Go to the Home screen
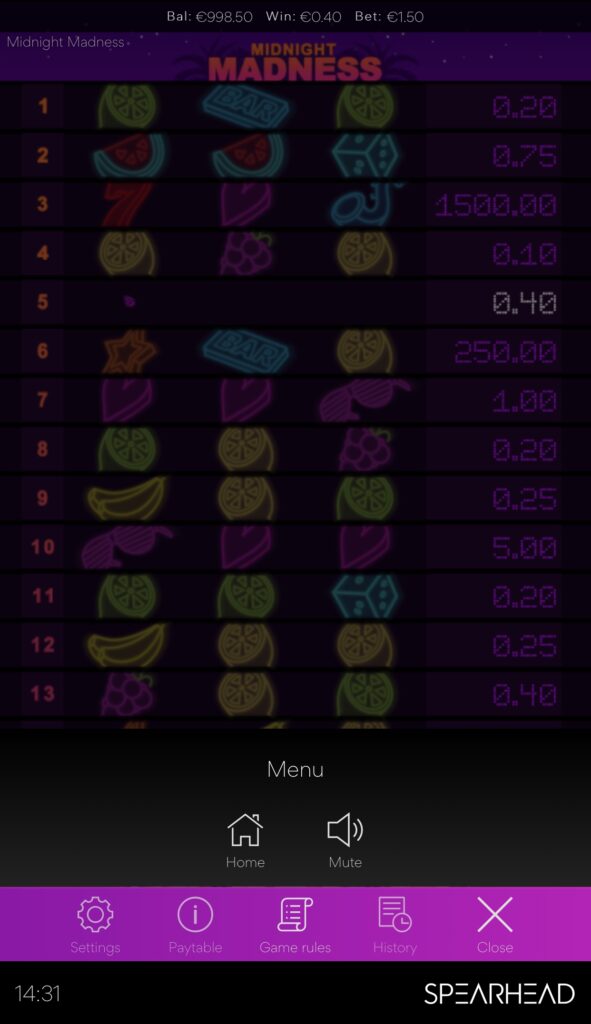Viewport: 591px width, 1024px height. pos(245,840)
